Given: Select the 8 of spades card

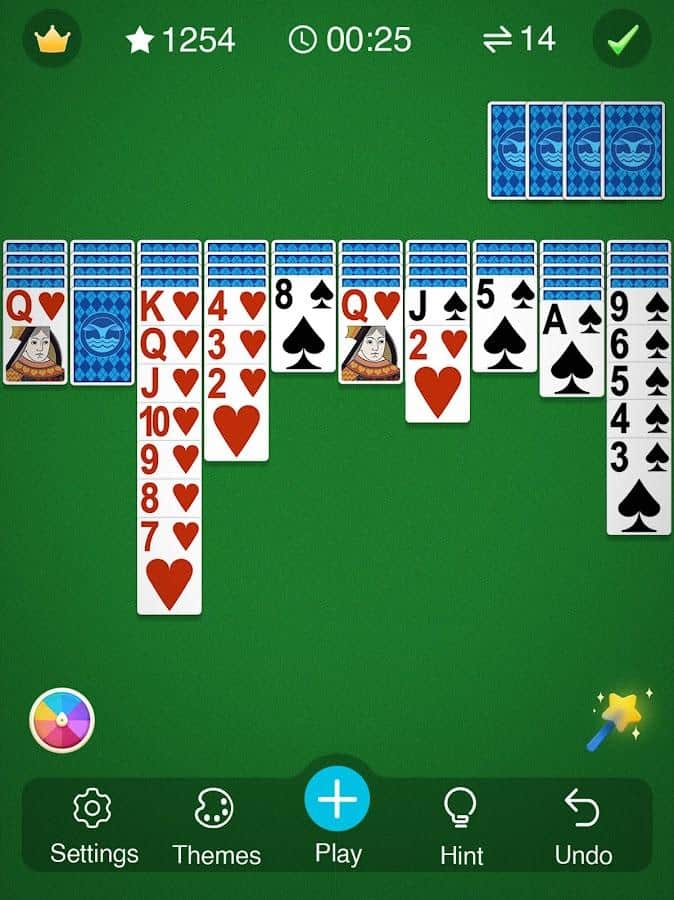Looking at the screenshot, I should click(303, 330).
